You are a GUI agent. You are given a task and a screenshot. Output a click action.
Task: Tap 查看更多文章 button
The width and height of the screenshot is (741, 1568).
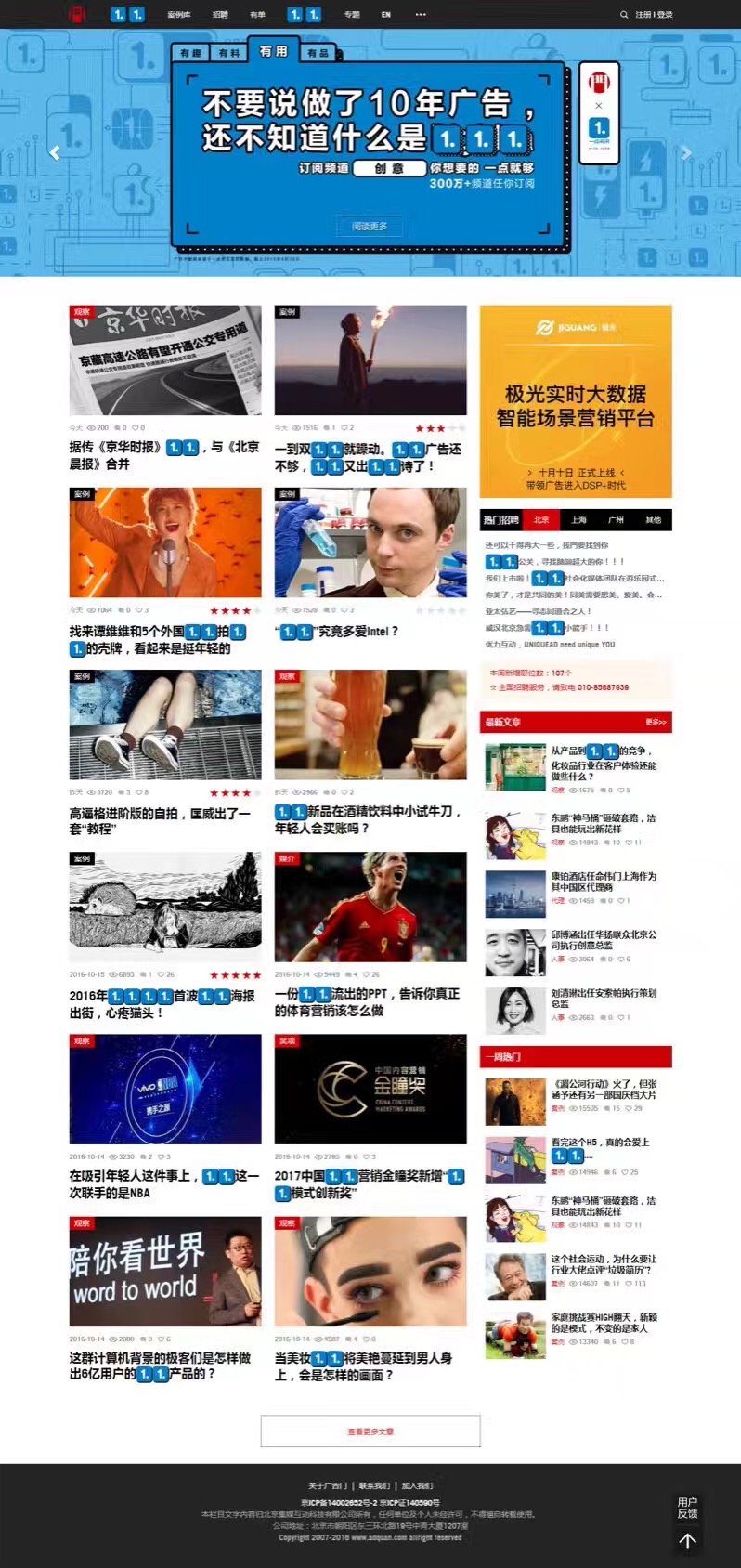370,1431
